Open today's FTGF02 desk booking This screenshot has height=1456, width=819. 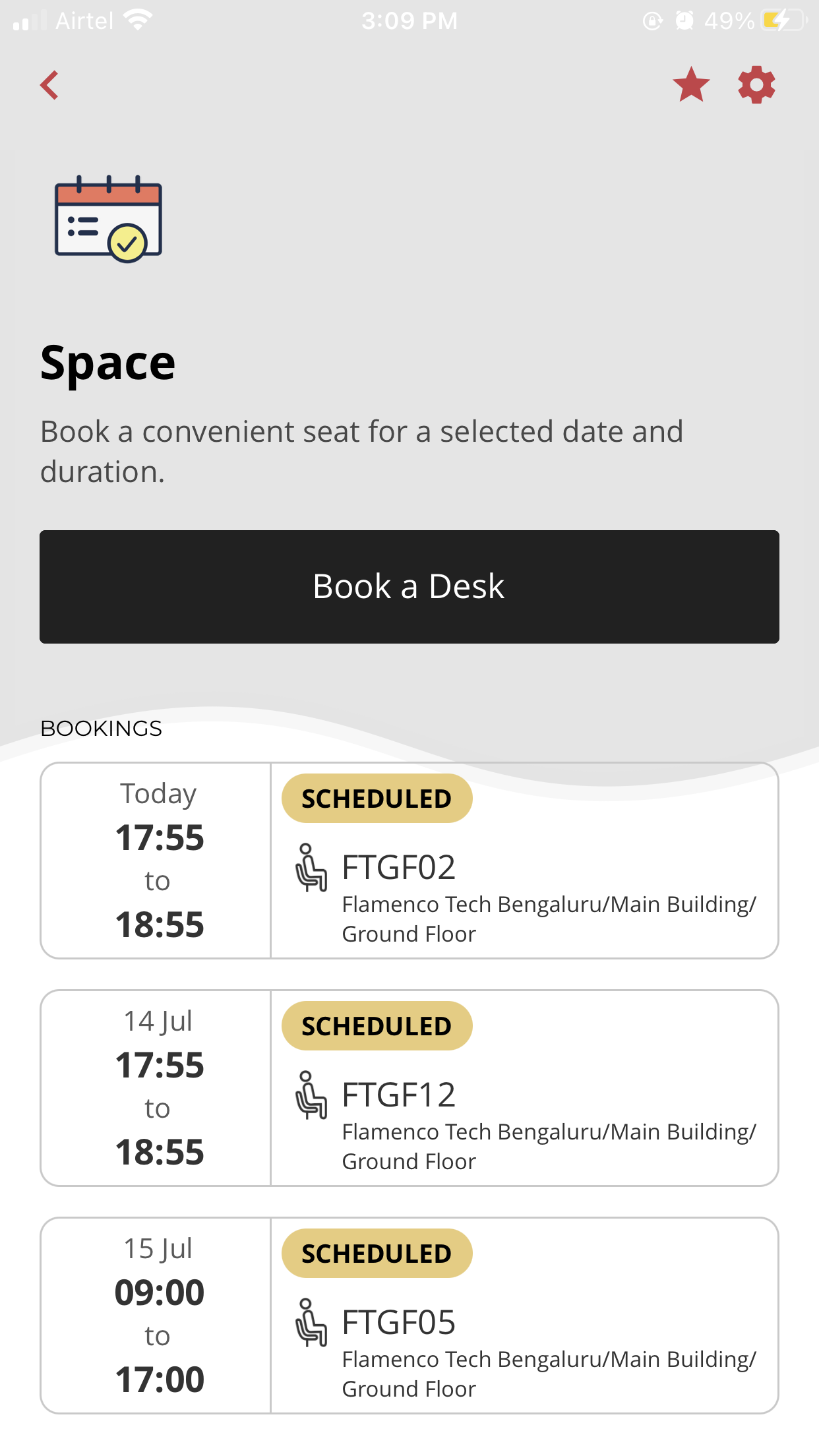[x=409, y=861]
